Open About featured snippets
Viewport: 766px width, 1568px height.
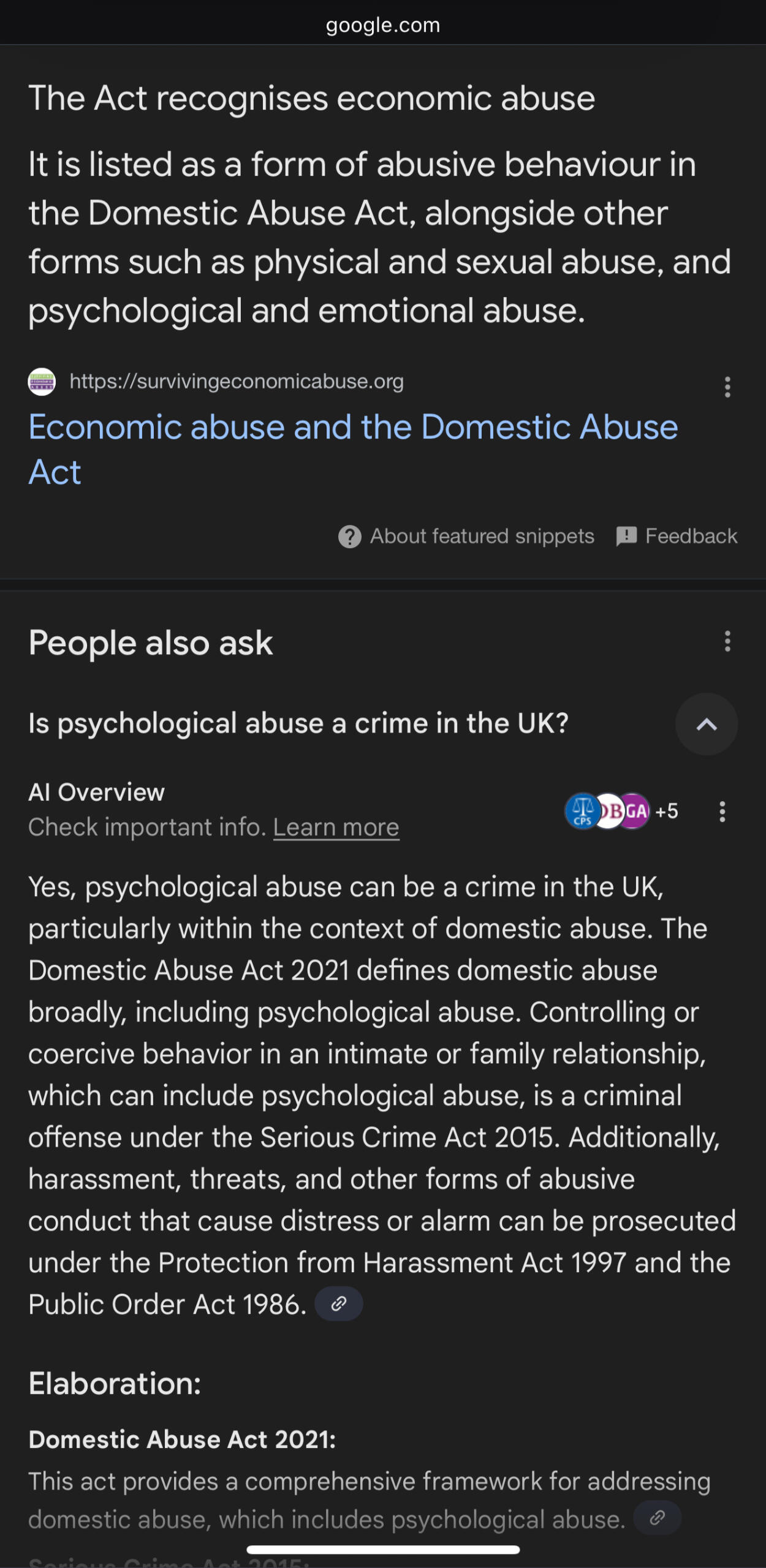(466, 537)
